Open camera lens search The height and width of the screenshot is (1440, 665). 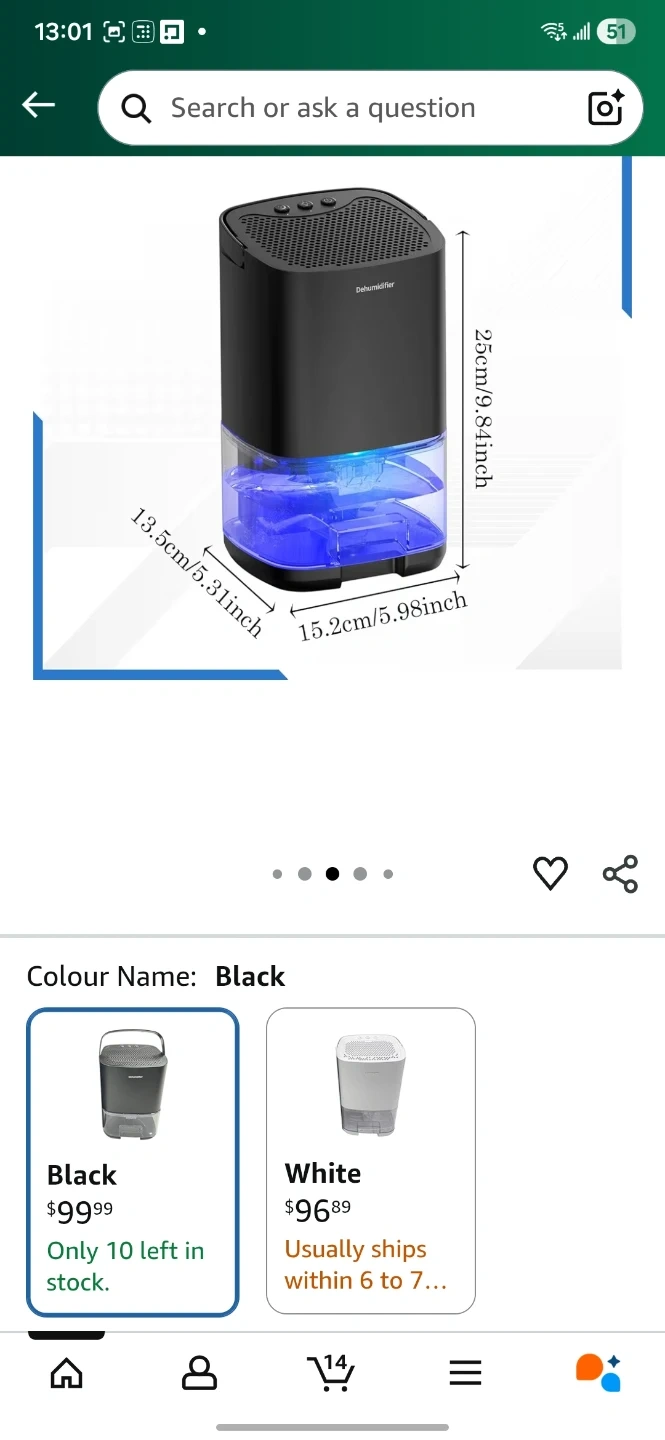tap(606, 108)
